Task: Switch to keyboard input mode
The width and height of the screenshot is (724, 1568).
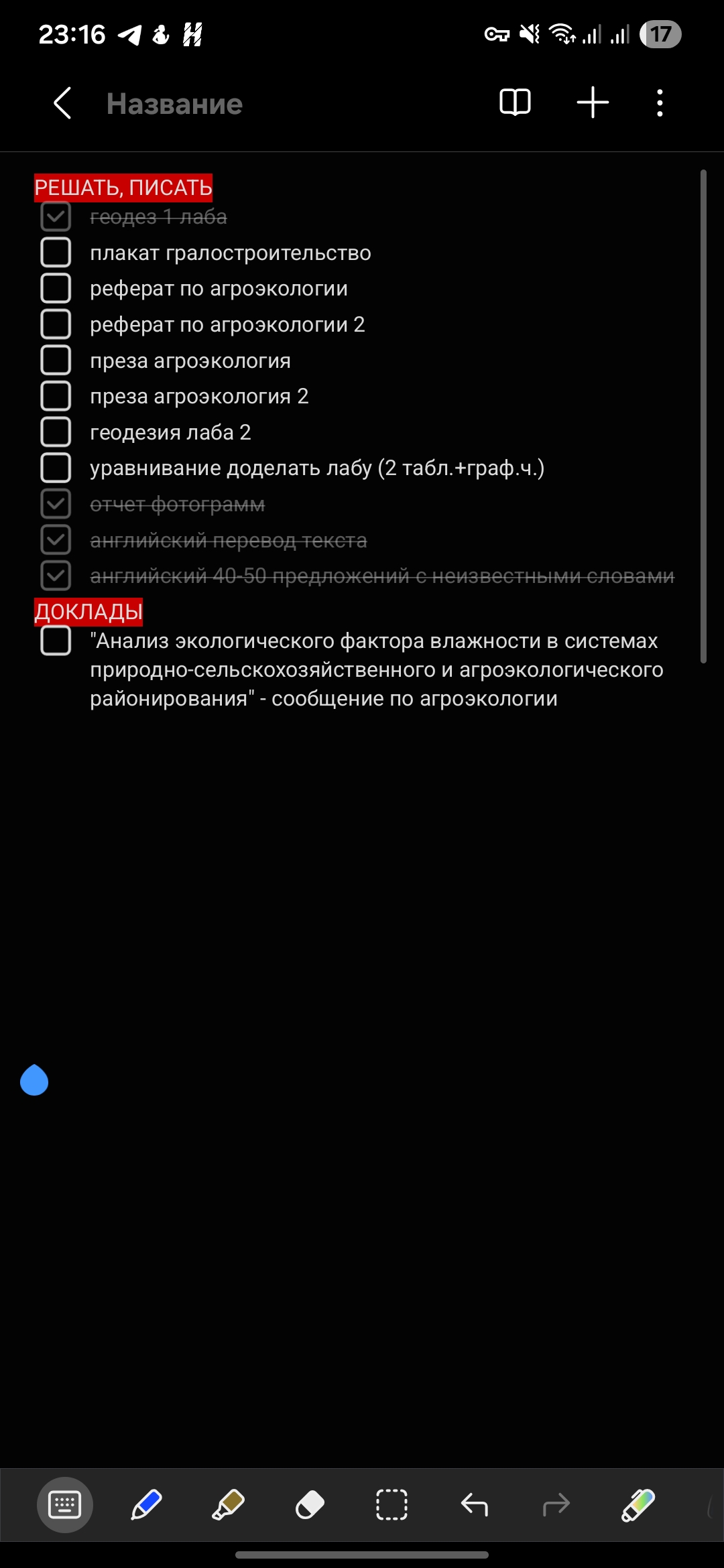Action: click(x=65, y=1505)
